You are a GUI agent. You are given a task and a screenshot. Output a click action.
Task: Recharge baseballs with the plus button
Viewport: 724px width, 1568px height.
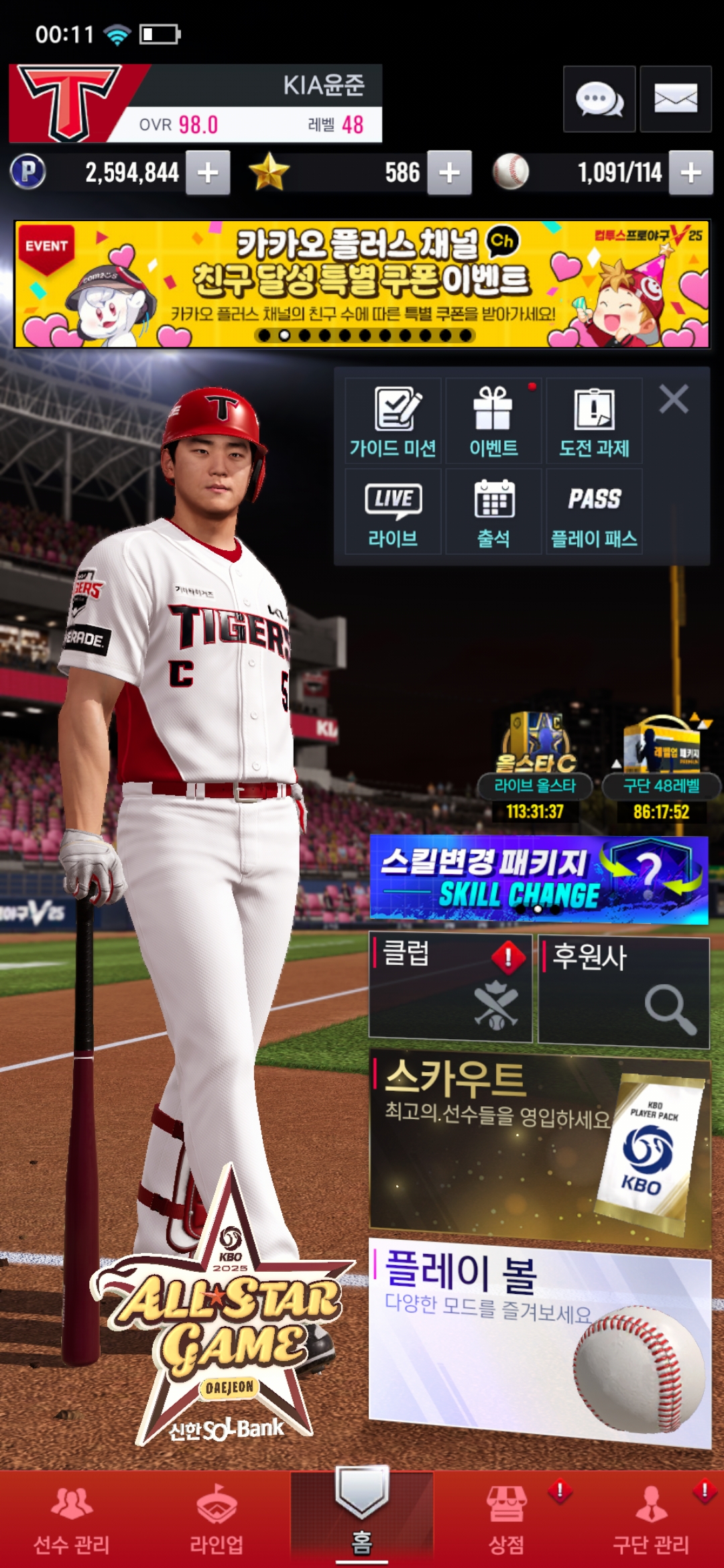pyautogui.click(x=690, y=173)
